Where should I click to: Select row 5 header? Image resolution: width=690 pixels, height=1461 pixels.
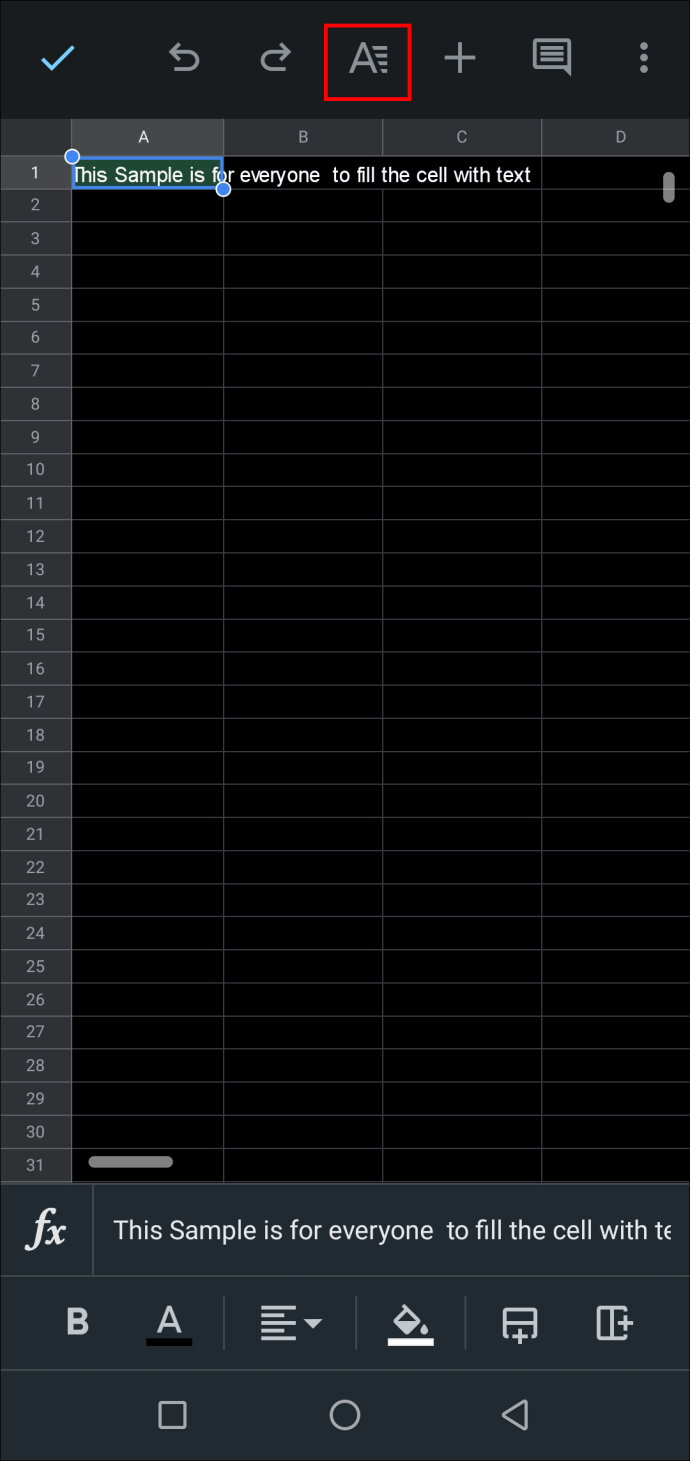point(36,304)
